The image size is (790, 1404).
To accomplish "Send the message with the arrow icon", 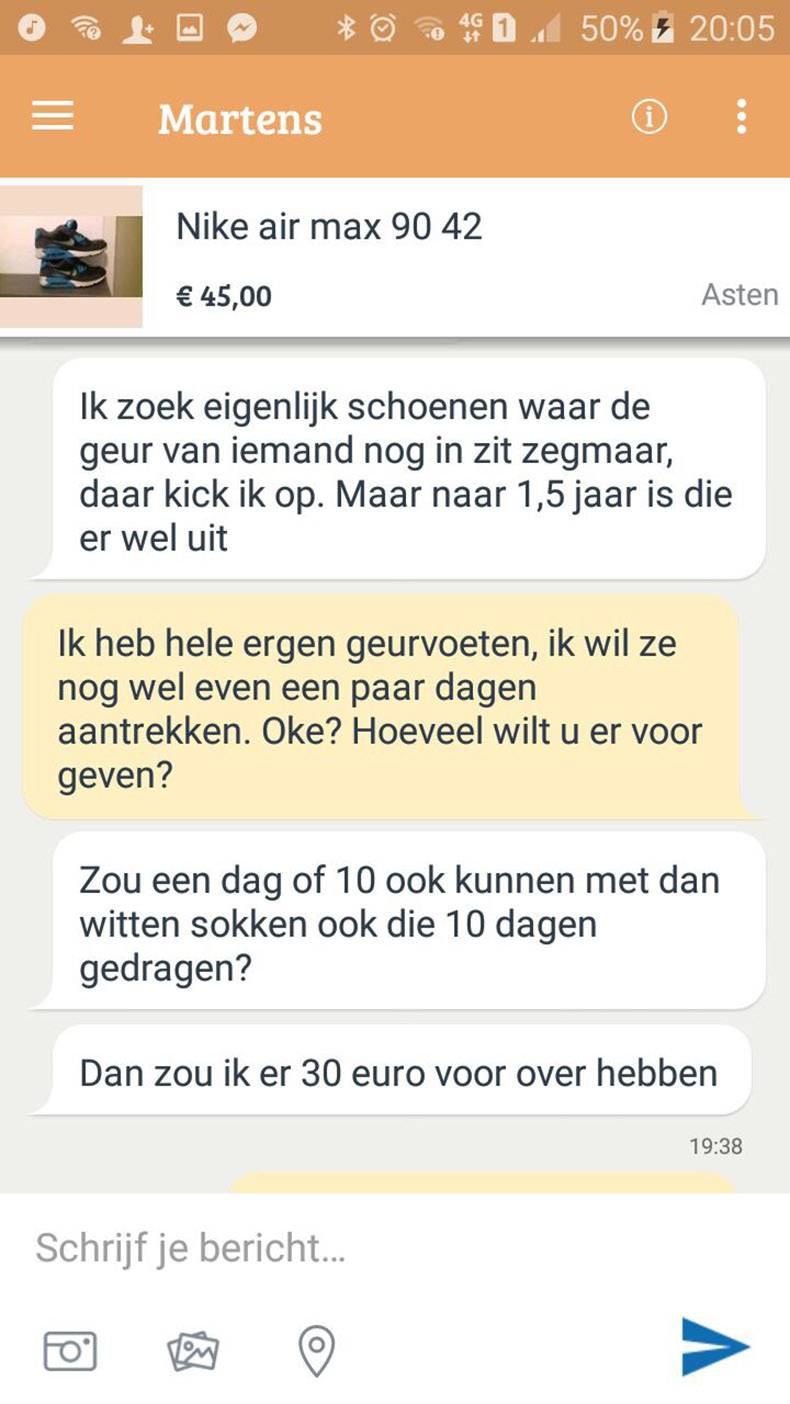I will pos(715,1346).
